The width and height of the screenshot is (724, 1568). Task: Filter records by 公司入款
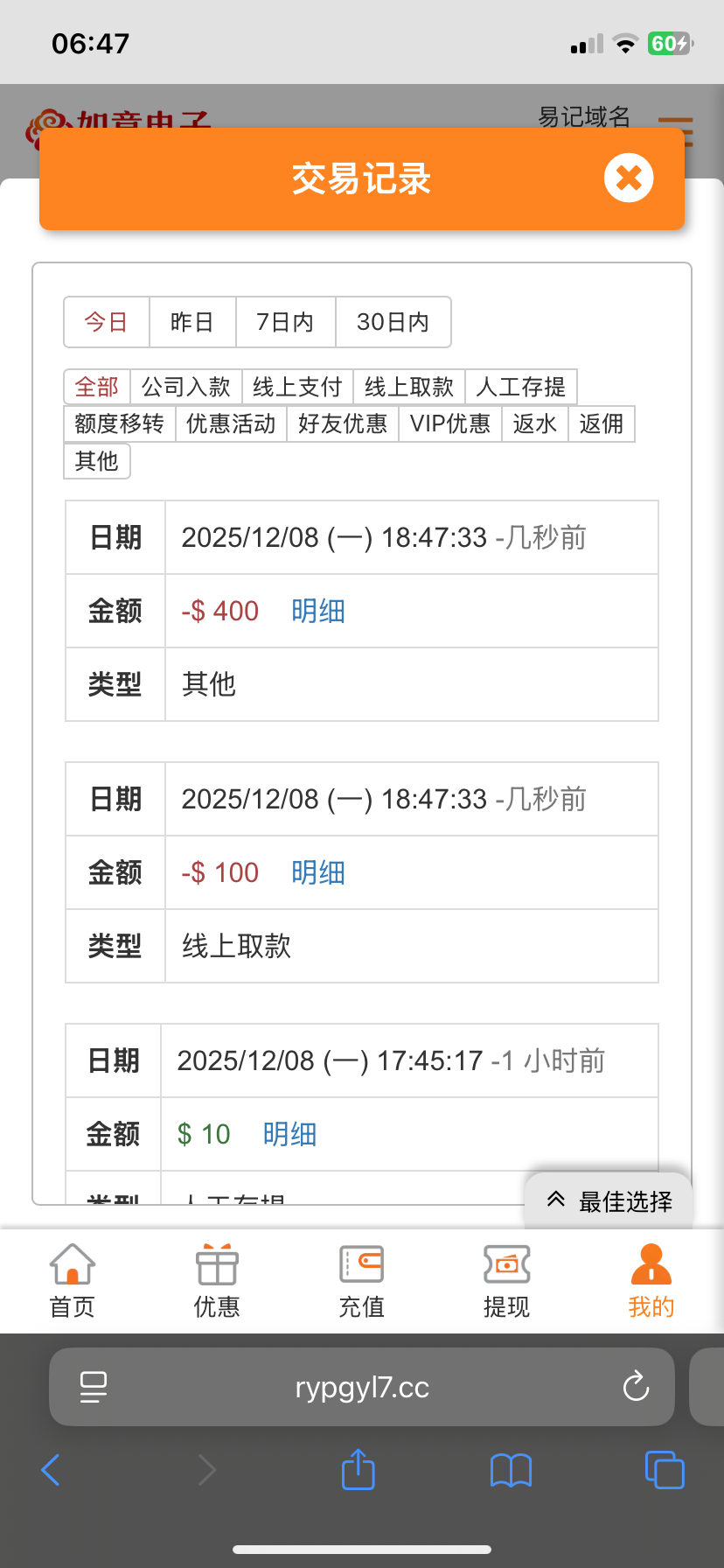pyautogui.click(x=186, y=387)
